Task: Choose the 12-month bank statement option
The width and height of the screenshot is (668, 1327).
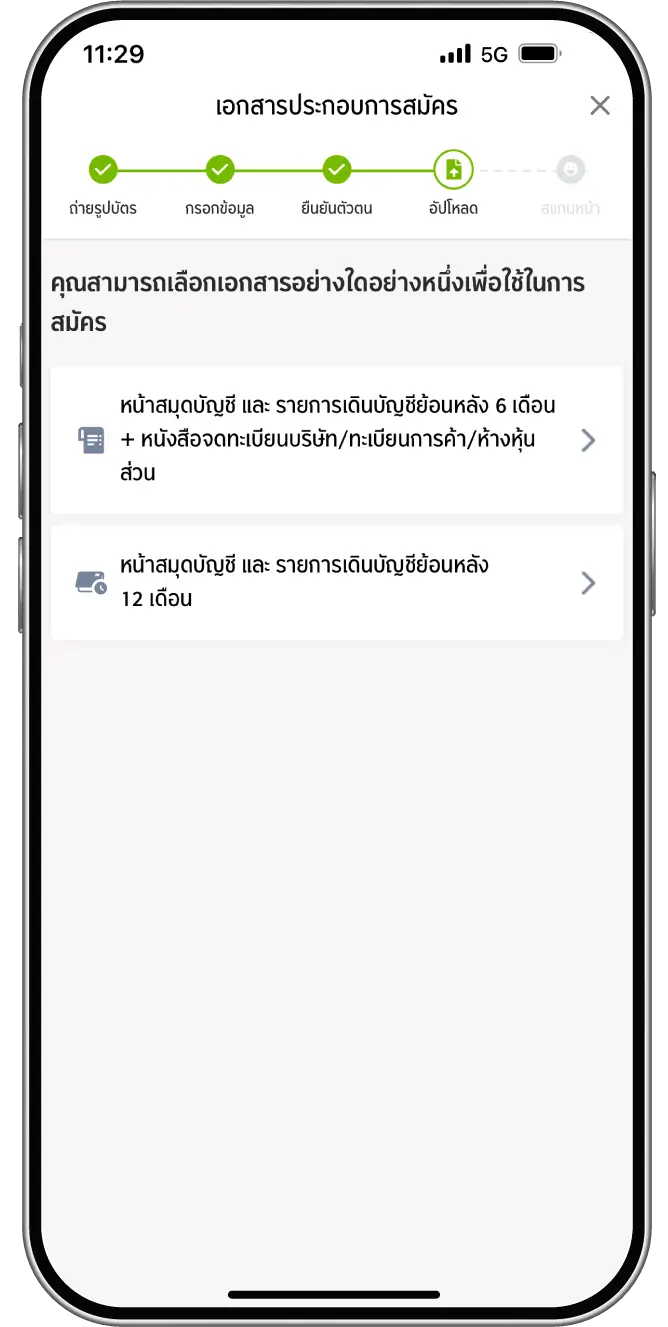Action: (x=336, y=583)
